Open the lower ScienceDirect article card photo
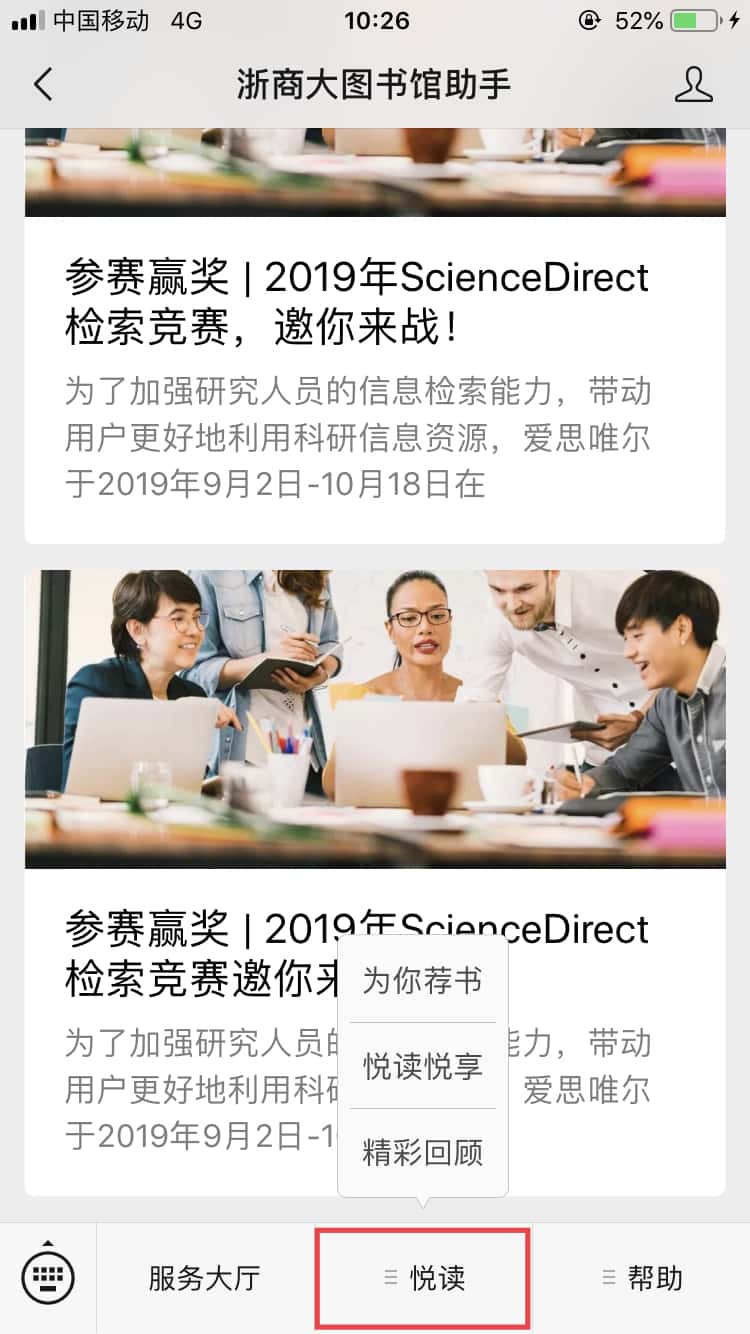750x1334 pixels. coord(375,718)
